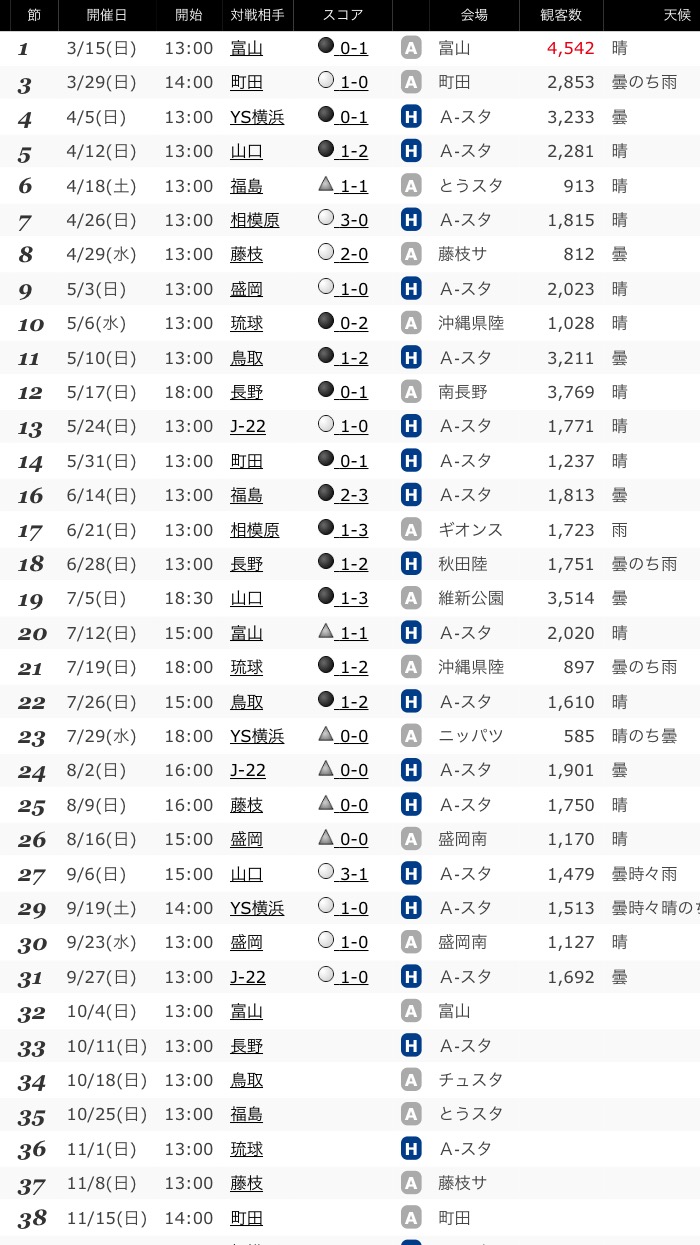View the 2-3 score details for 6/14 match
Screen dimensions: 700x1245
pyautogui.click(x=353, y=495)
